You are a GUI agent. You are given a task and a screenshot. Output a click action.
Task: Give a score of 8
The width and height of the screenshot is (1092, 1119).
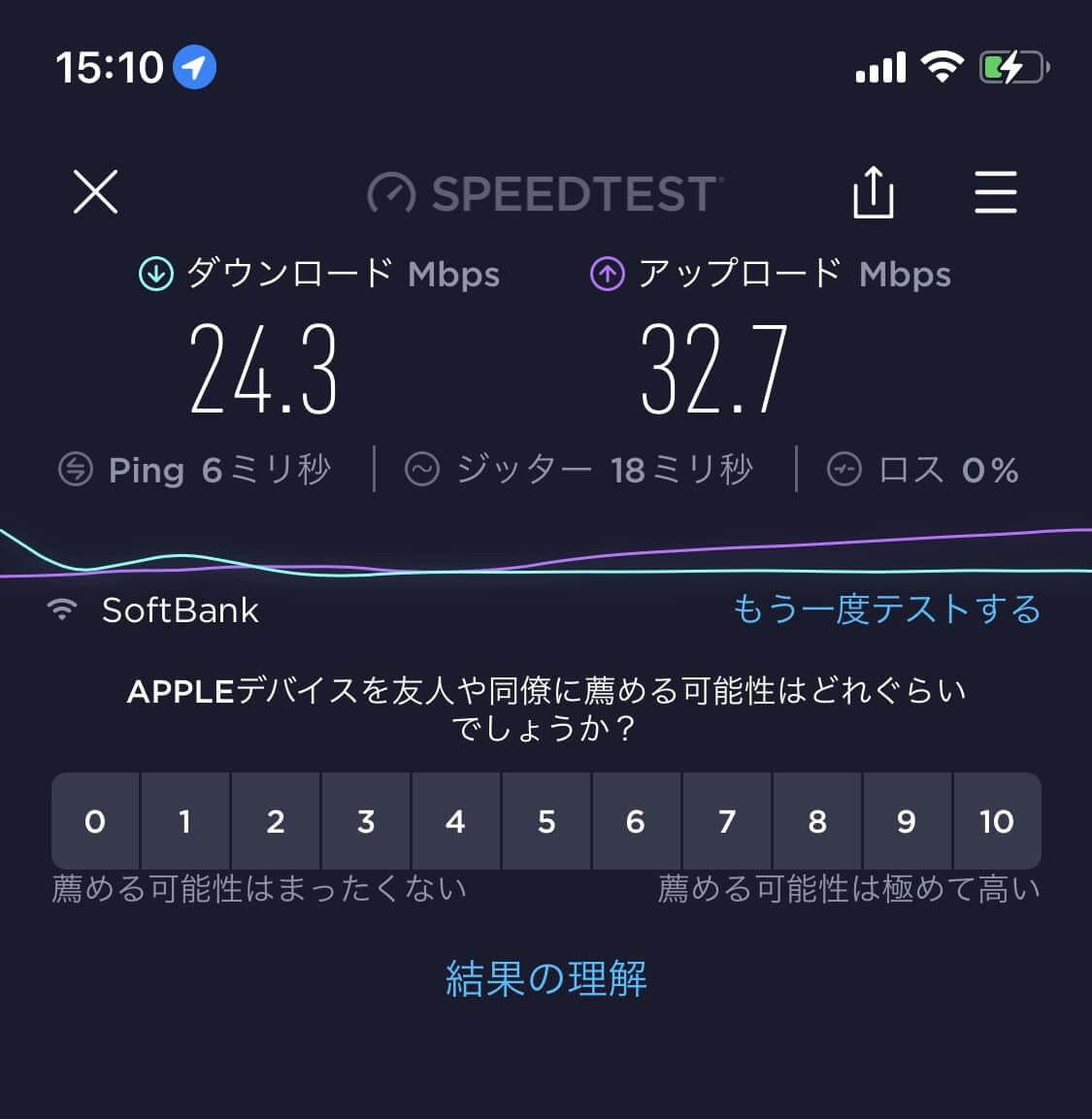click(817, 821)
